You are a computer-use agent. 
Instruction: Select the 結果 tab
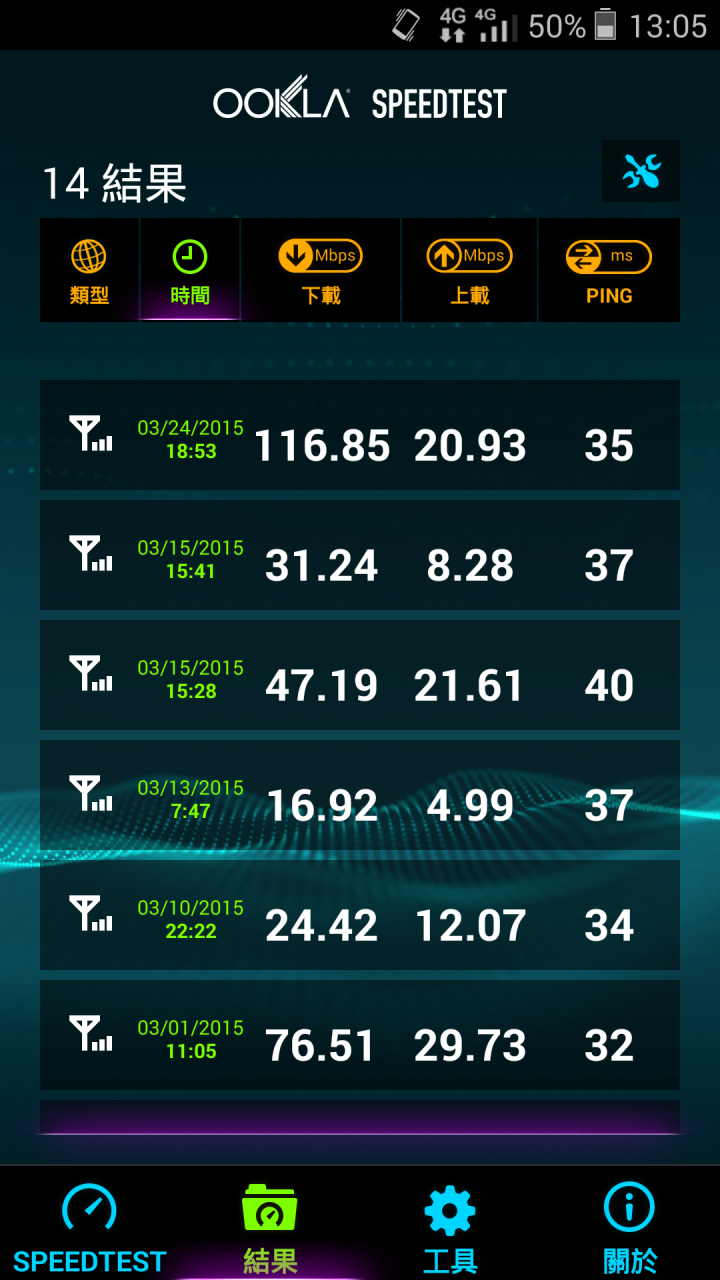point(270,1225)
